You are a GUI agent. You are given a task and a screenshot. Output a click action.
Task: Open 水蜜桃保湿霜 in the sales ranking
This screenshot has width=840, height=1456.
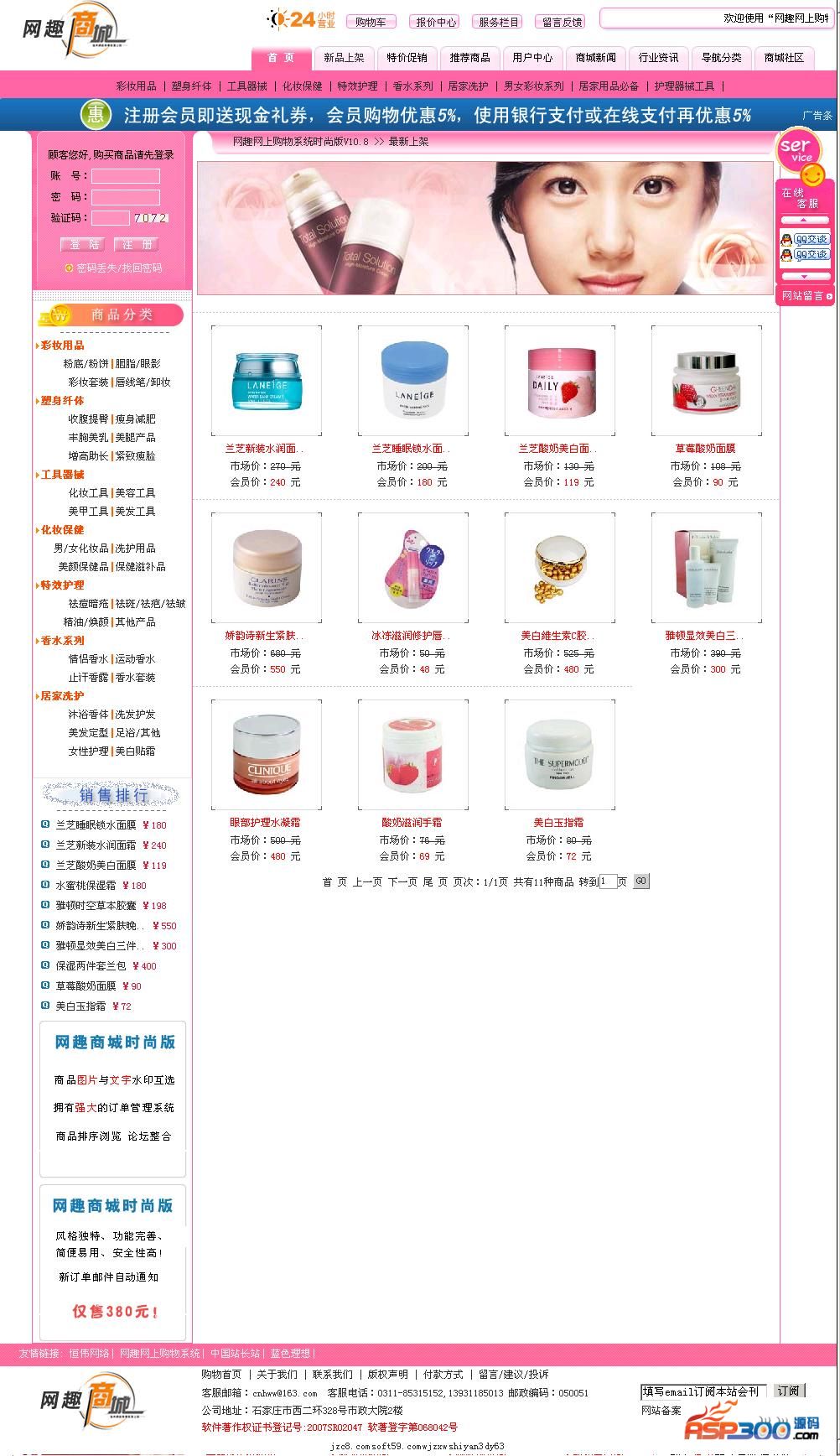86,886
